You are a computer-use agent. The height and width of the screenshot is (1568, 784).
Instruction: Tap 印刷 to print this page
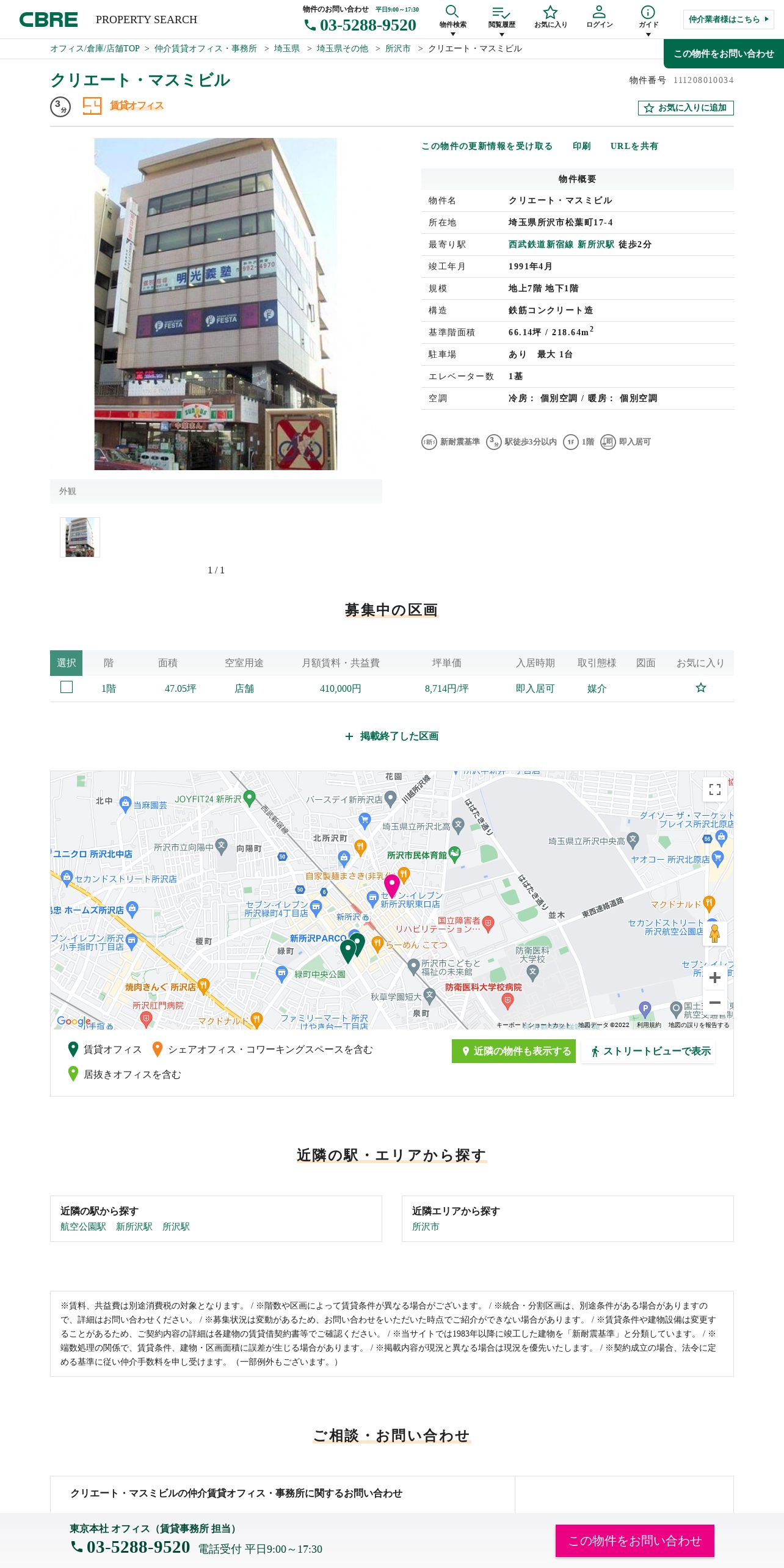point(581,146)
